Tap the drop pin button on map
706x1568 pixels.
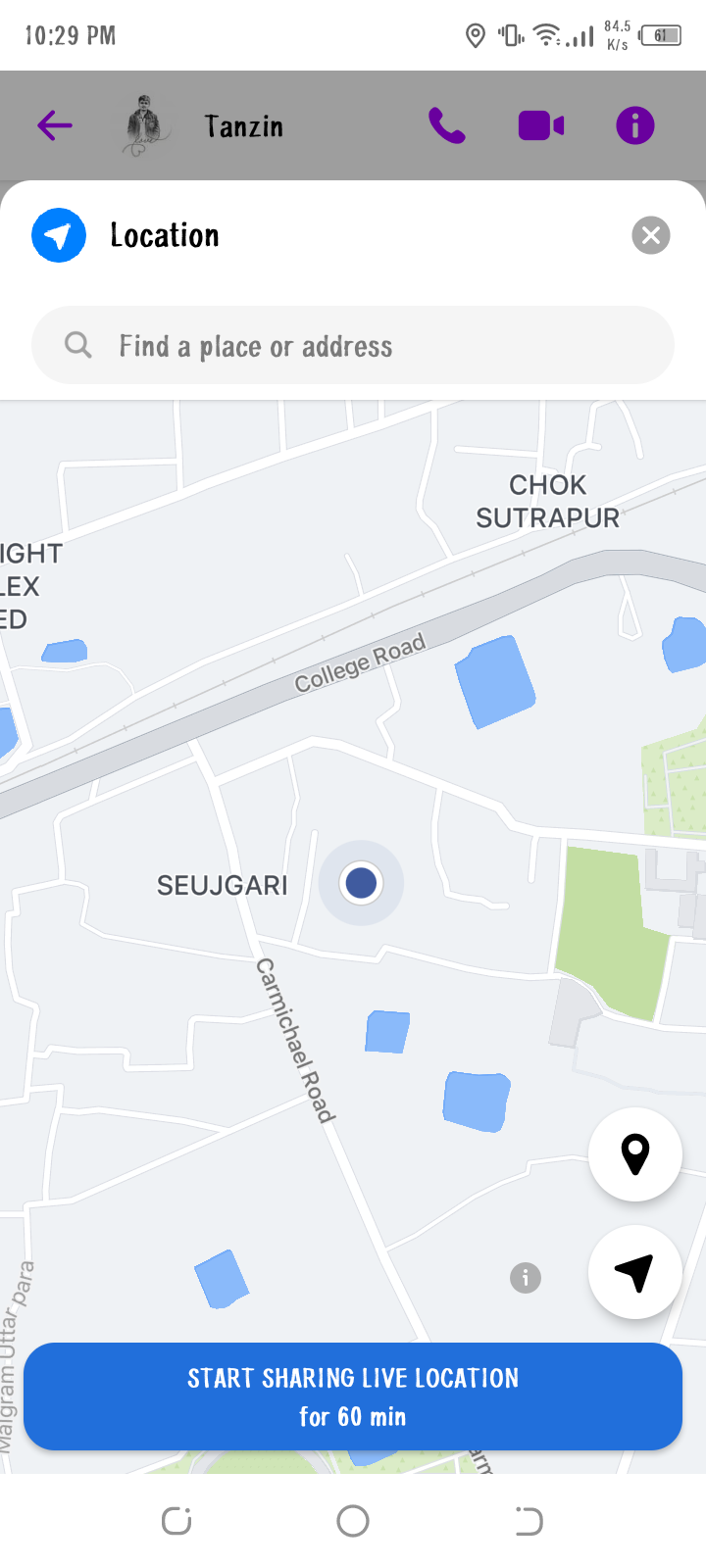pyautogui.click(x=635, y=1154)
